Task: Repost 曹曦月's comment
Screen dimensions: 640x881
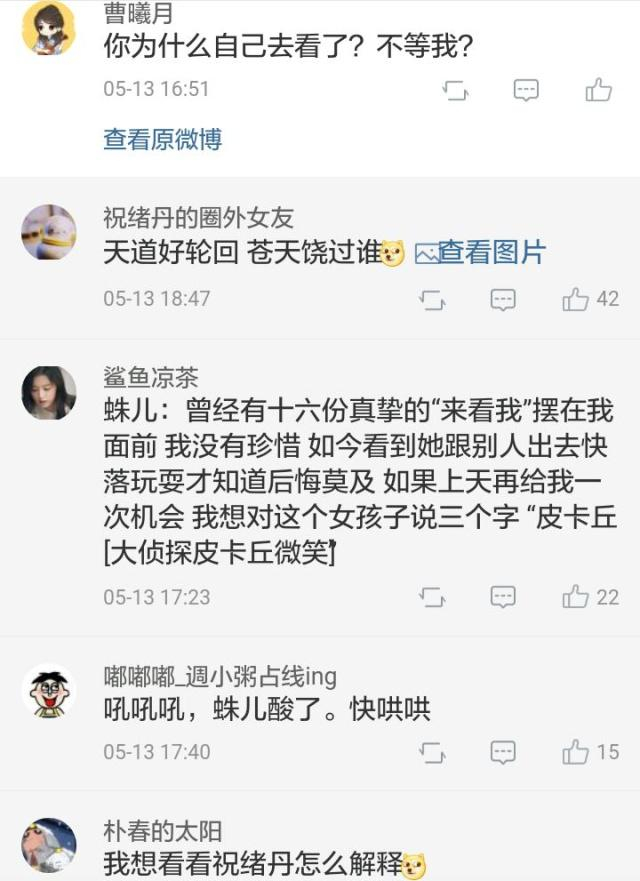Action: click(x=455, y=90)
